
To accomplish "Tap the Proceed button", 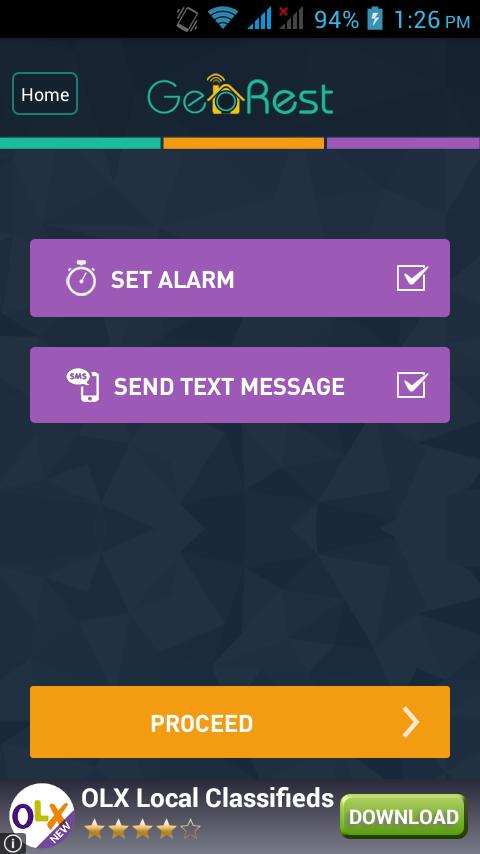I will pyautogui.click(x=240, y=722).
